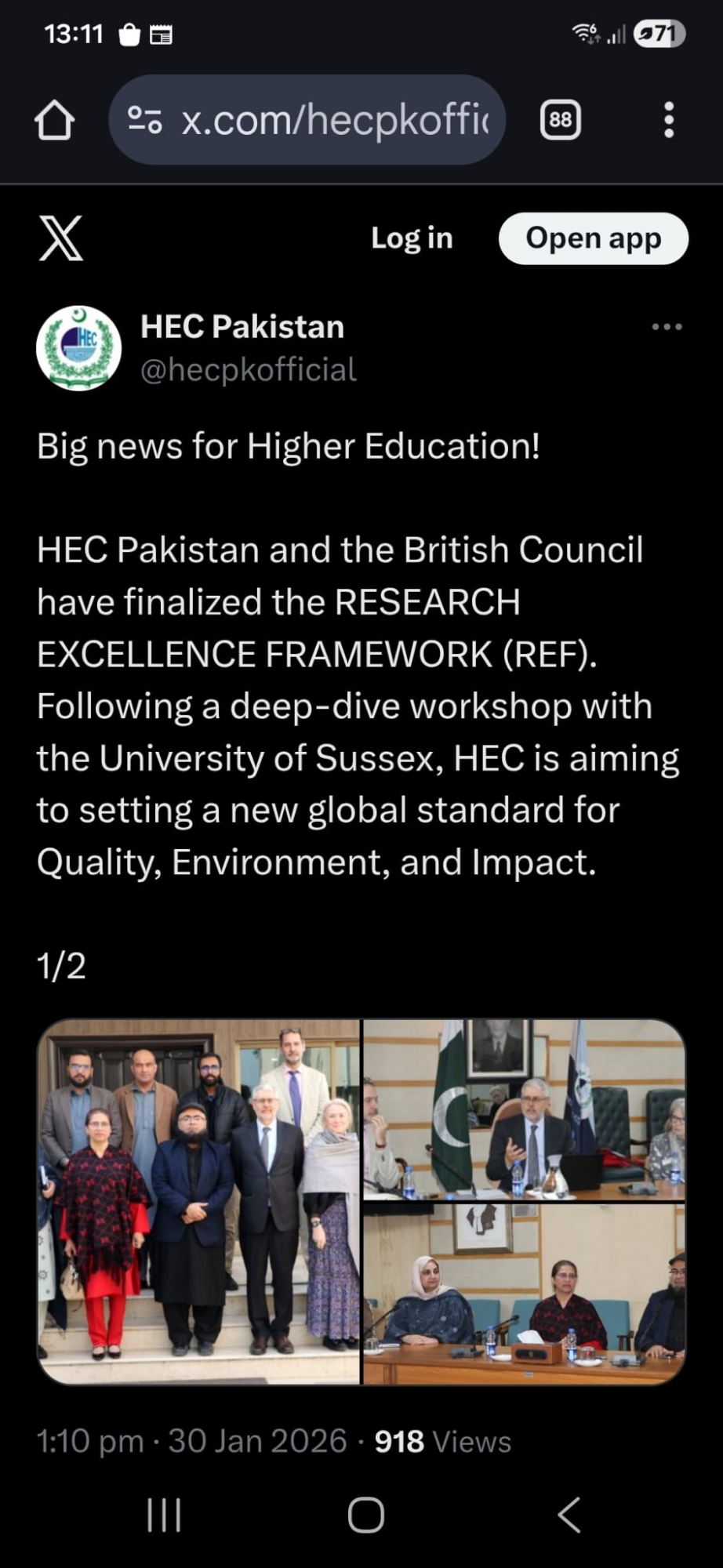Open the post's three-dot more menu
Screen dimensions: 723x1568
[x=667, y=327]
